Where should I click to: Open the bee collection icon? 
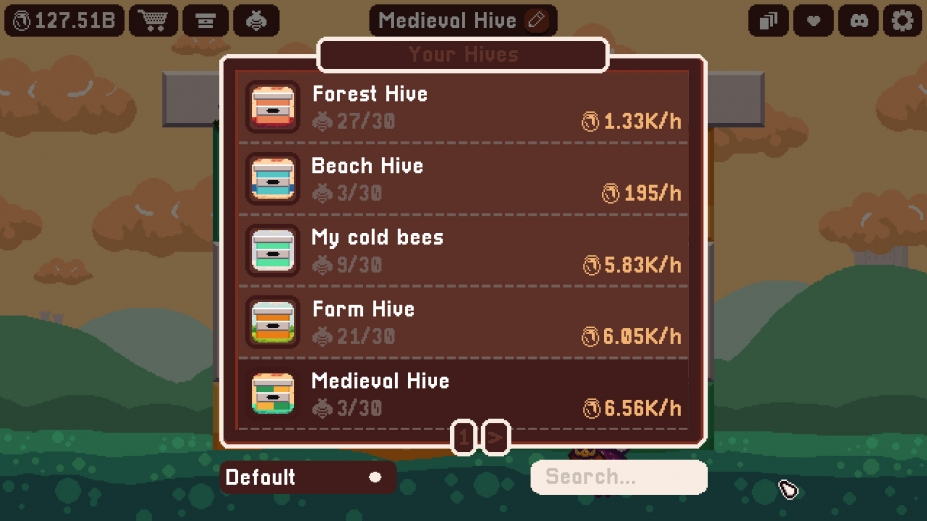(x=256, y=20)
